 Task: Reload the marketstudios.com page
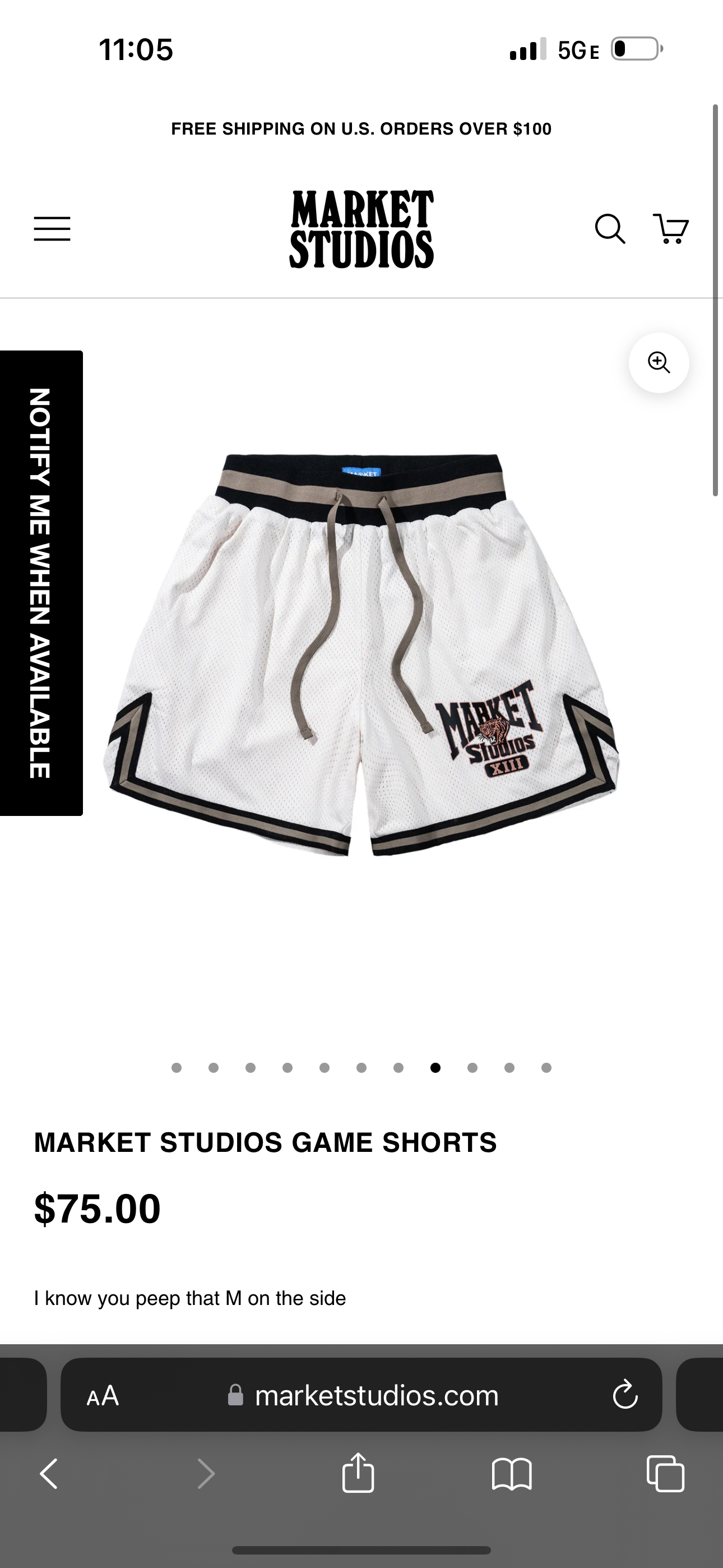coord(625,1395)
